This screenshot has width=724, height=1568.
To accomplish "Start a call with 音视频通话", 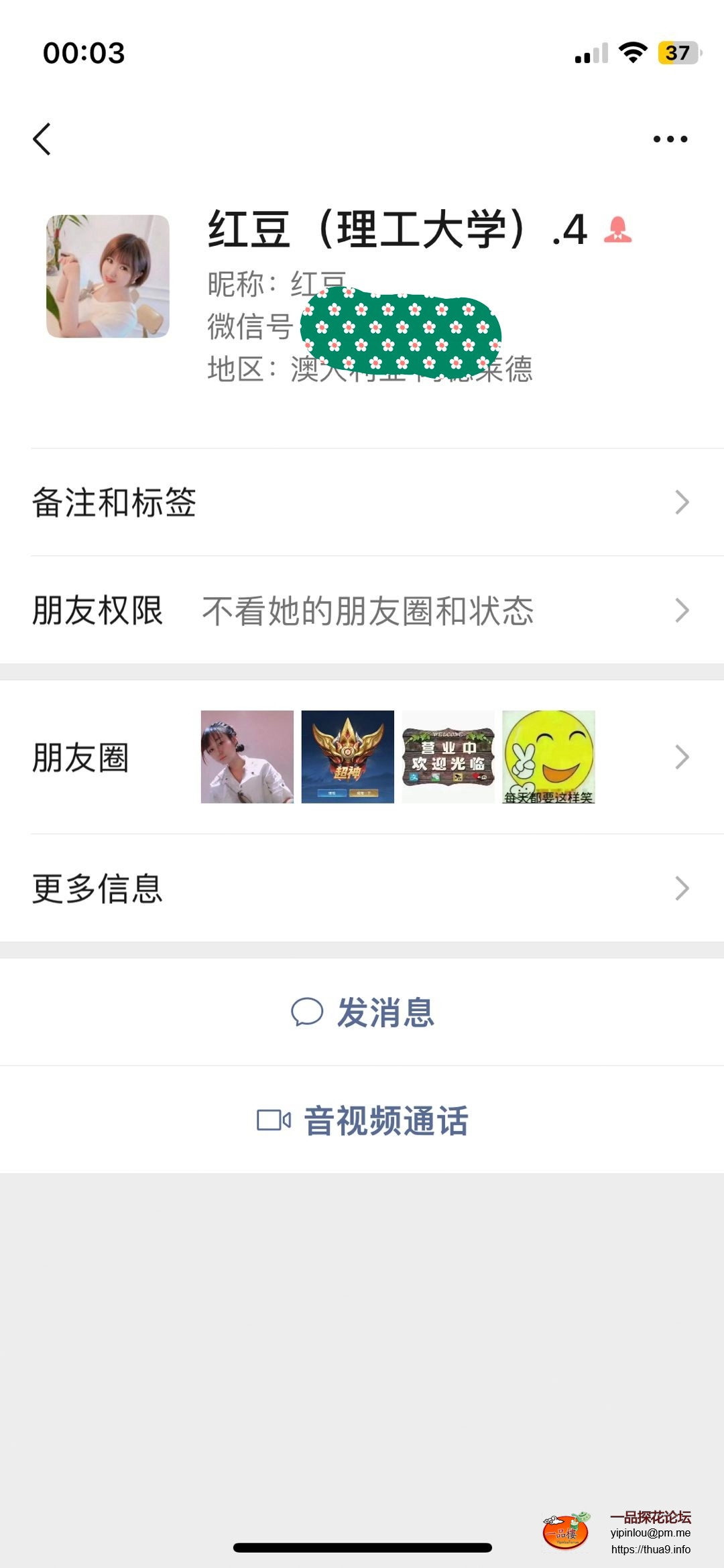I will tap(363, 1120).
